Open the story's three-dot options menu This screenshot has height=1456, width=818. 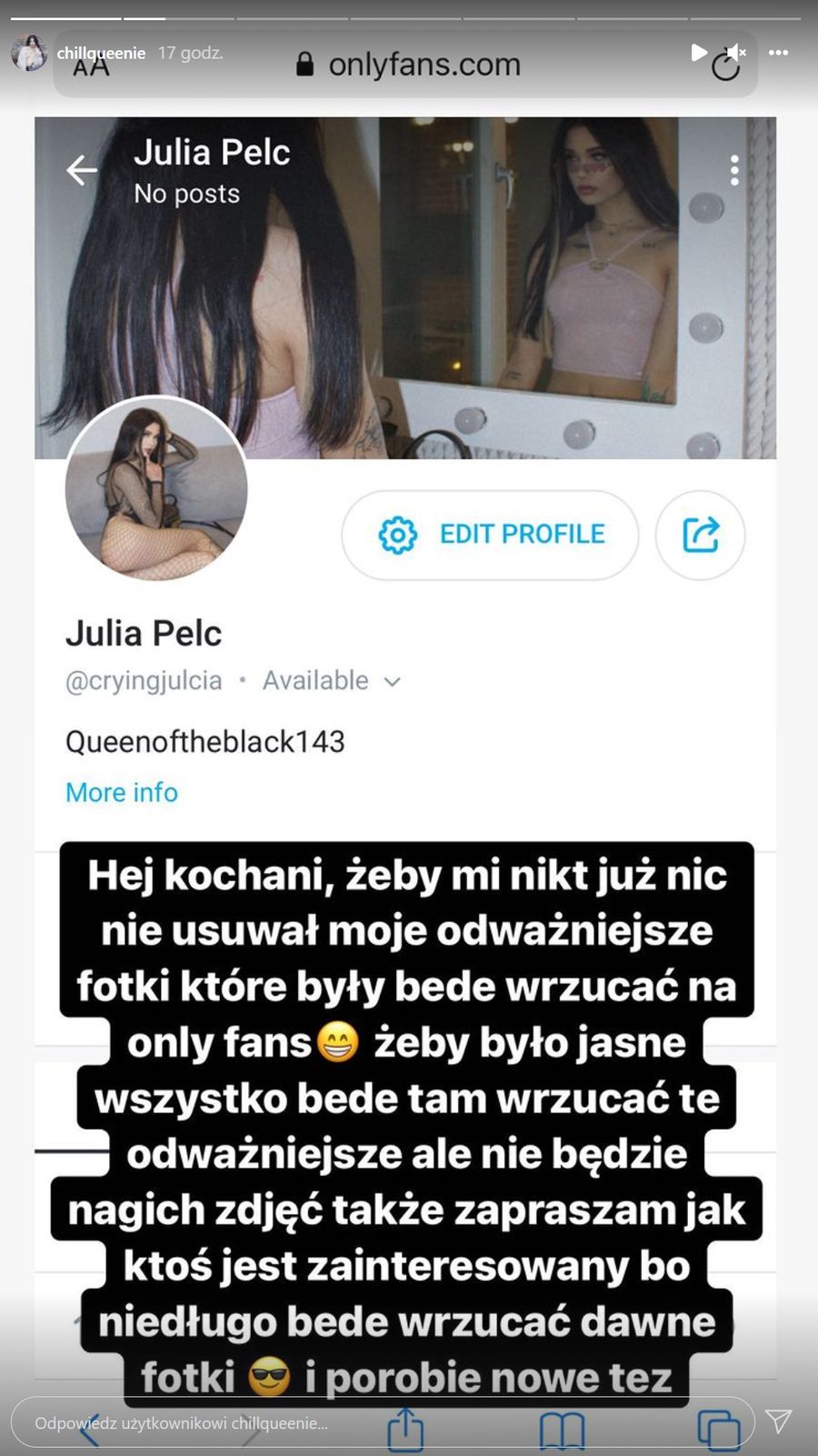pos(778,53)
